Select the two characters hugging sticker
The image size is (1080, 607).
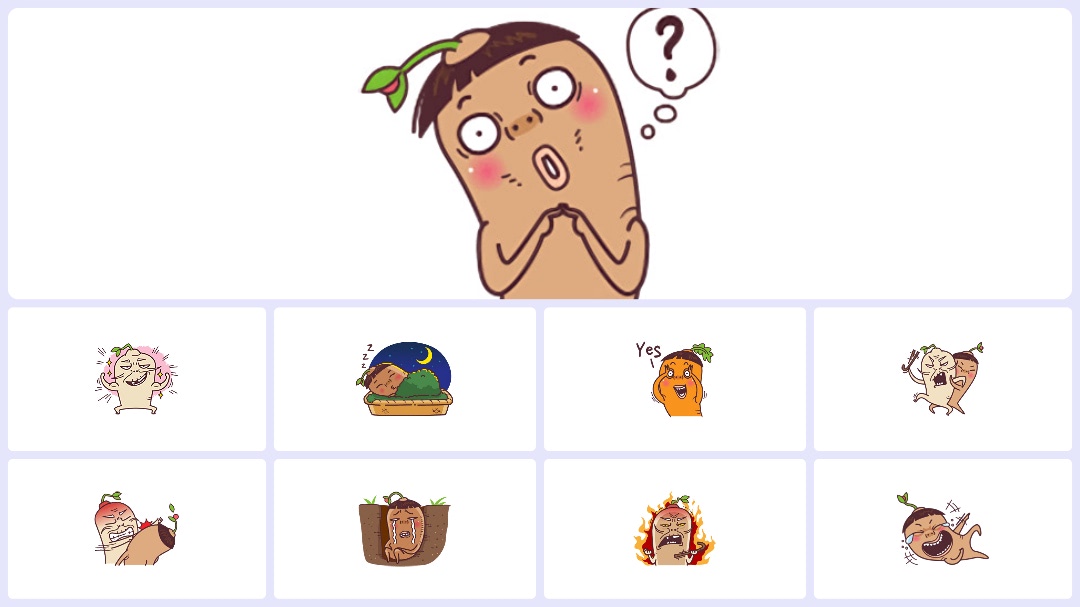pos(943,380)
